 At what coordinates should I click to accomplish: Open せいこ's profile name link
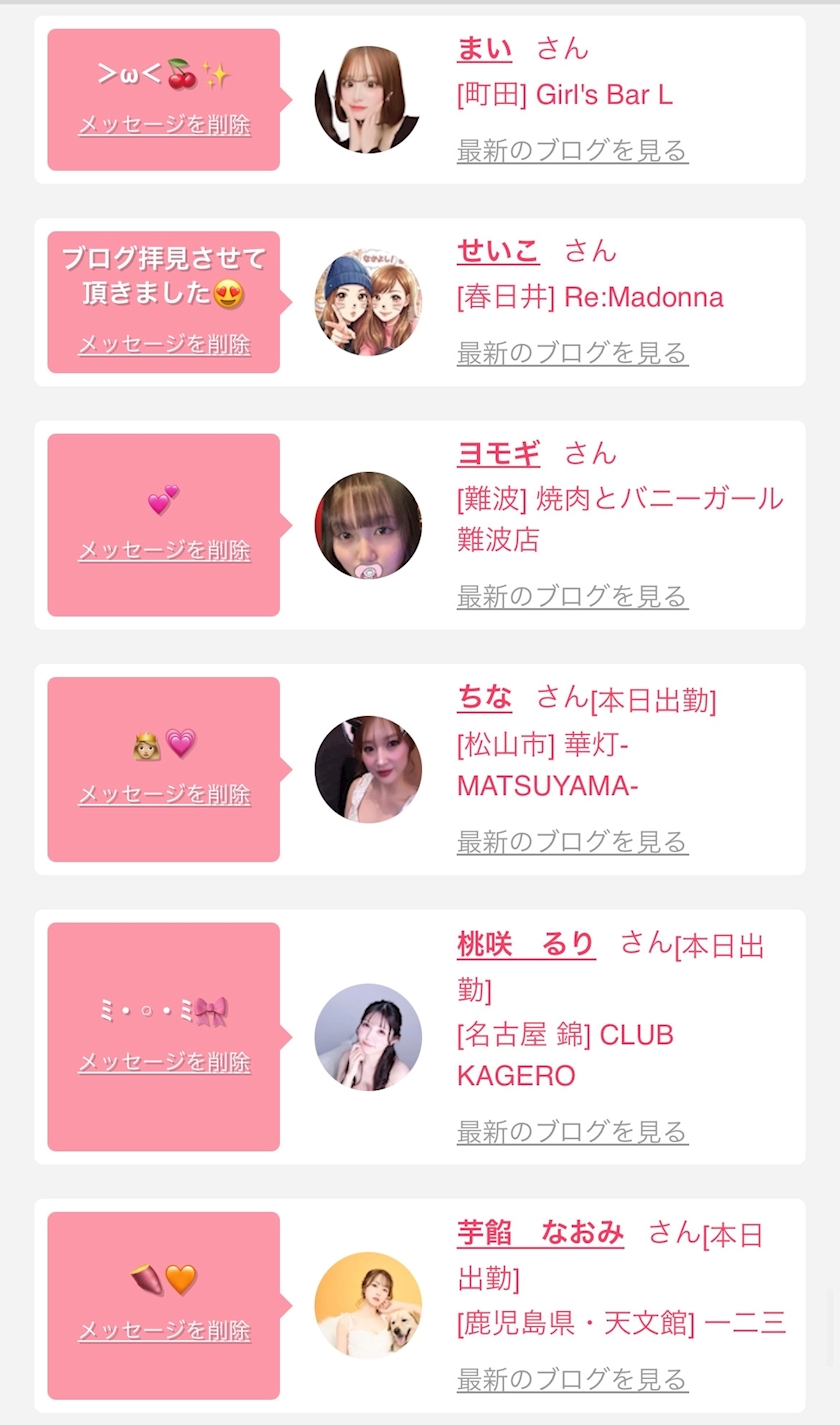click(498, 250)
